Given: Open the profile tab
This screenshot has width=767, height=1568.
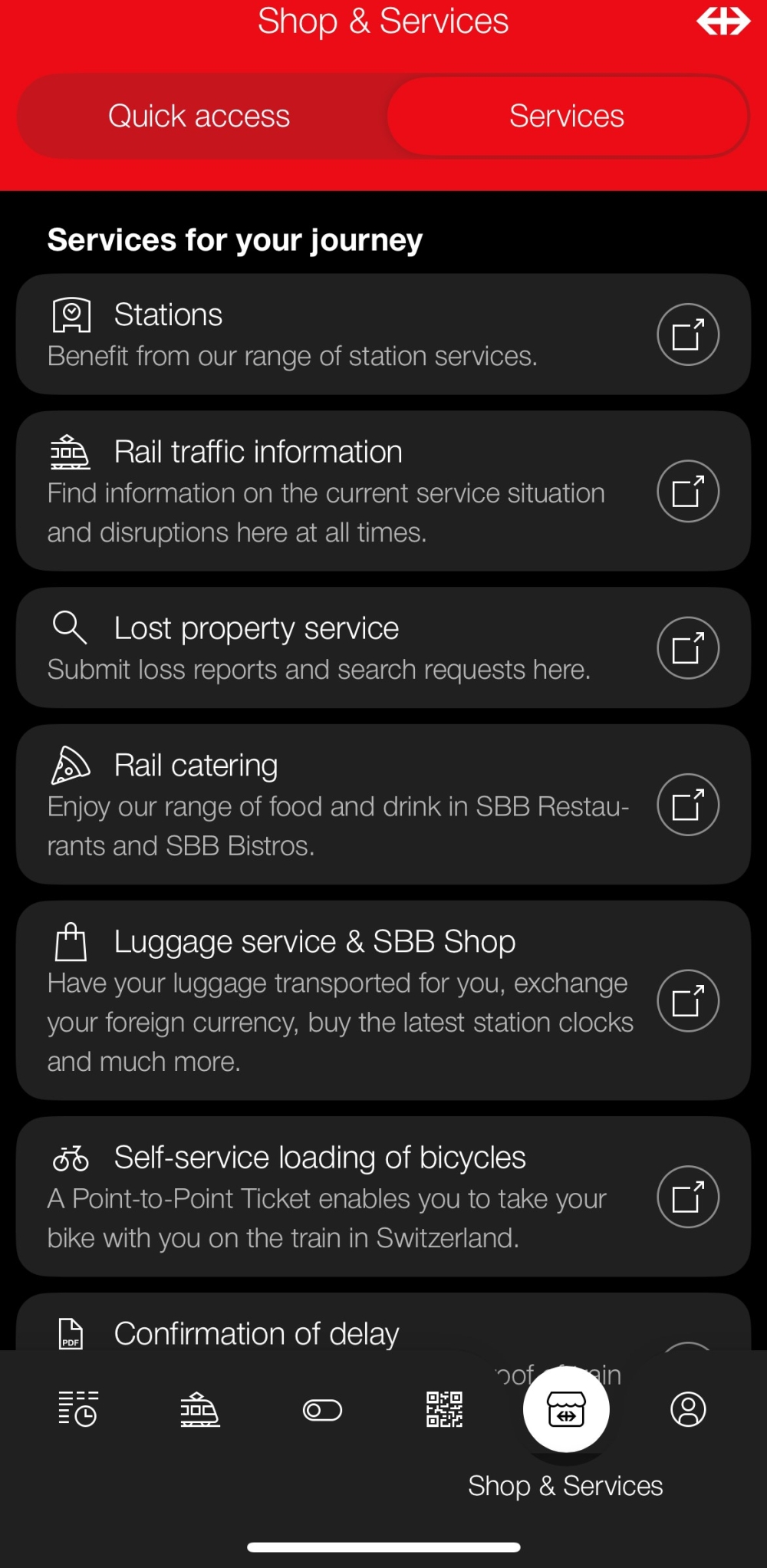Looking at the screenshot, I should coord(688,1409).
